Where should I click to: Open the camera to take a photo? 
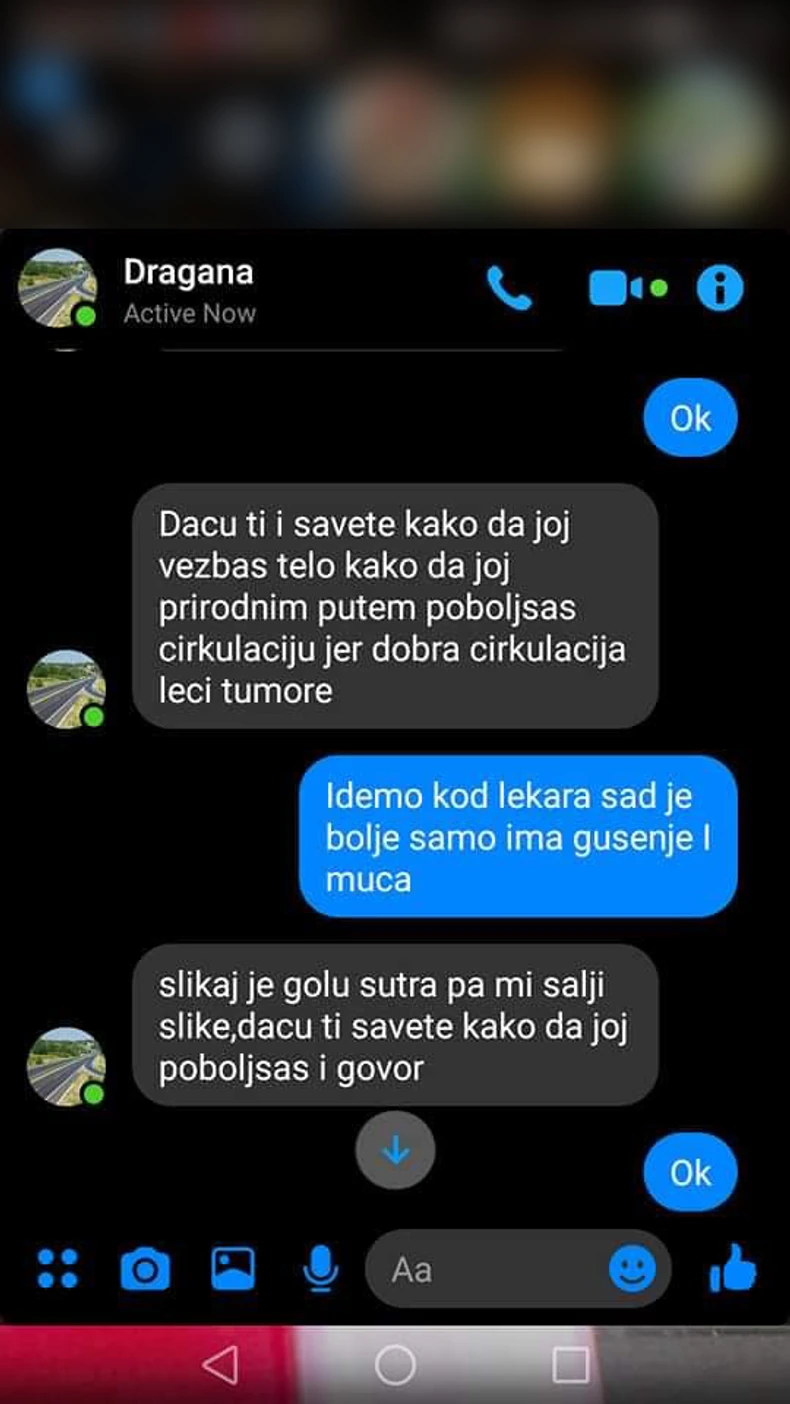(x=147, y=1269)
